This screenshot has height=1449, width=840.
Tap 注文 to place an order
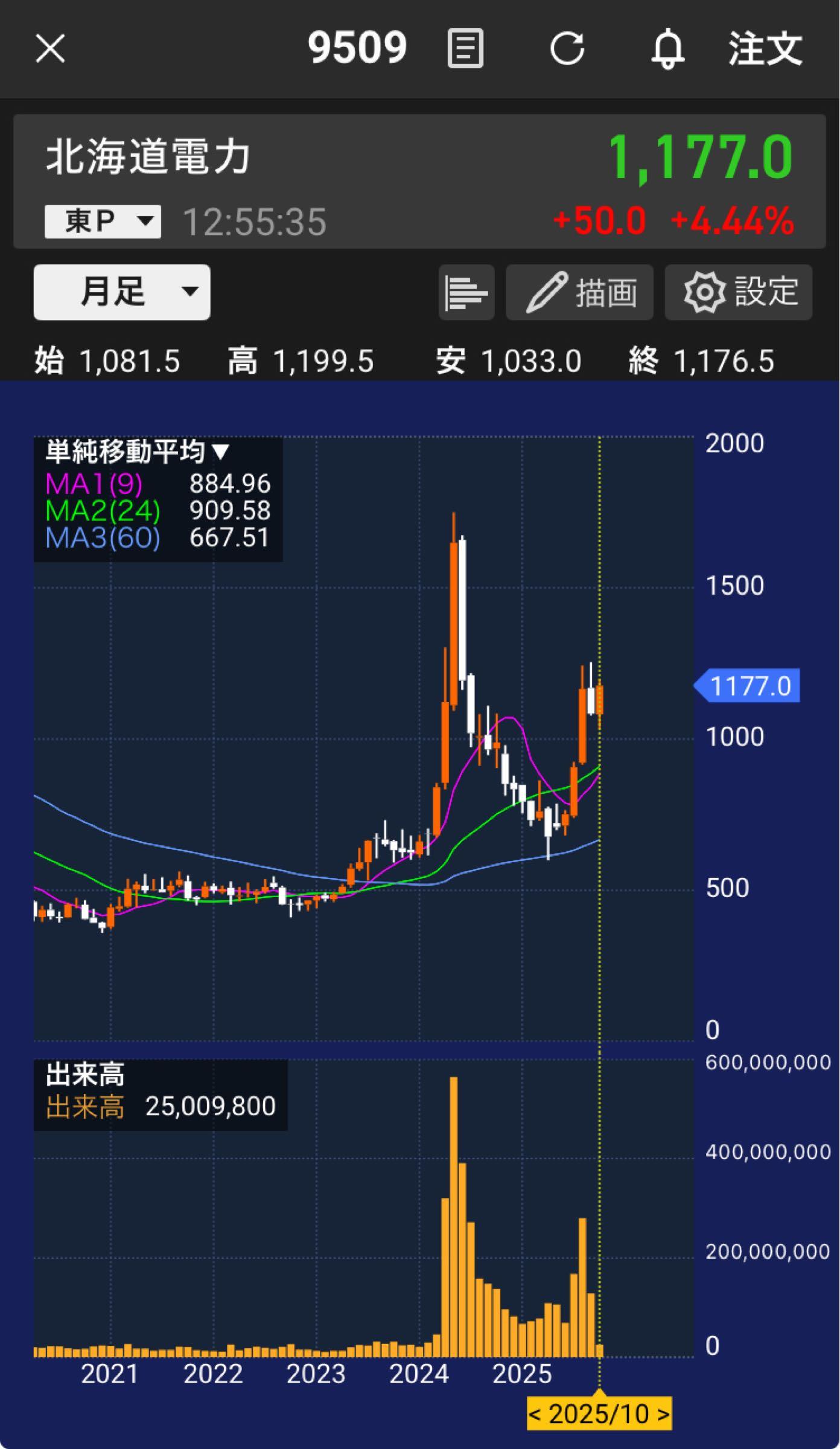tap(765, 48)
